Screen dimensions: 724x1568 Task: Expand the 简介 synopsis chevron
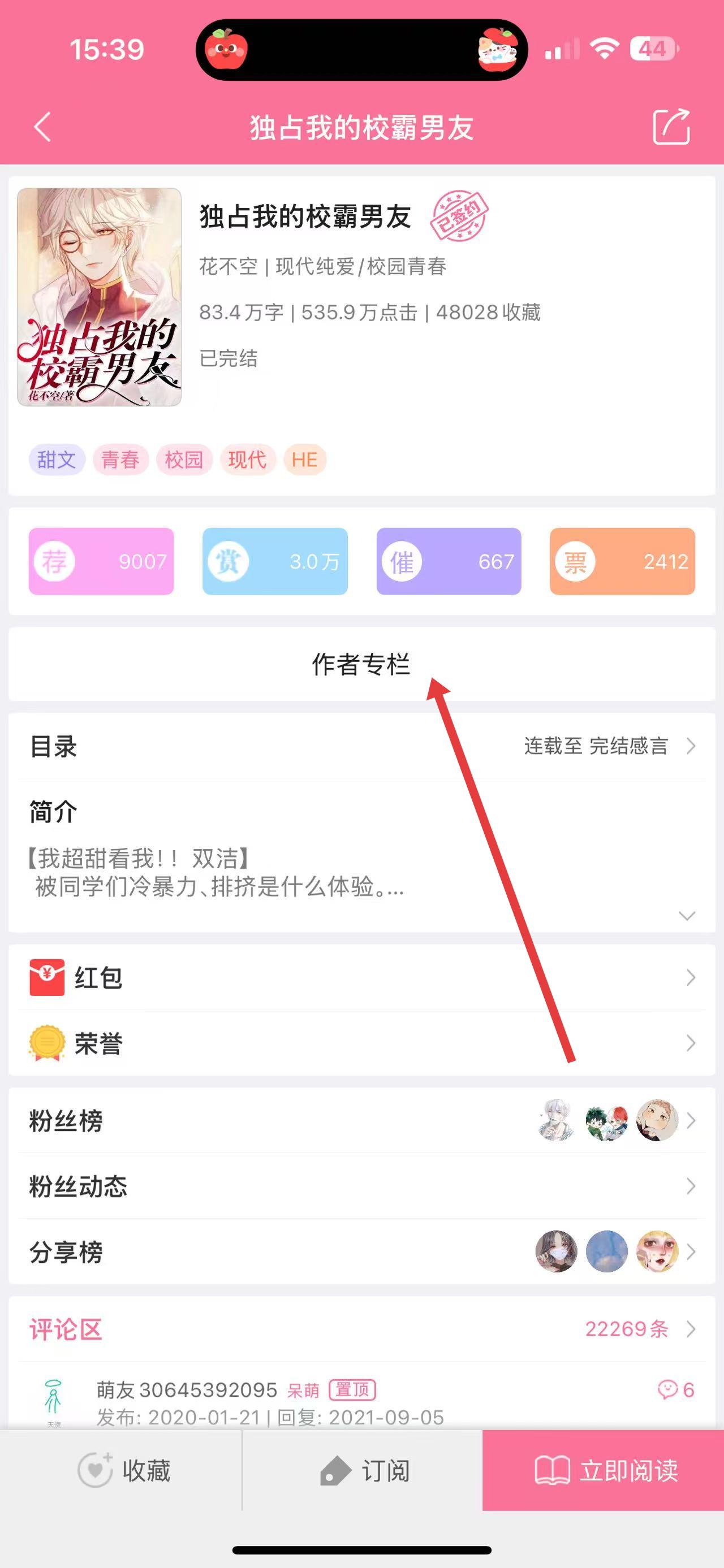pos(686,916)
